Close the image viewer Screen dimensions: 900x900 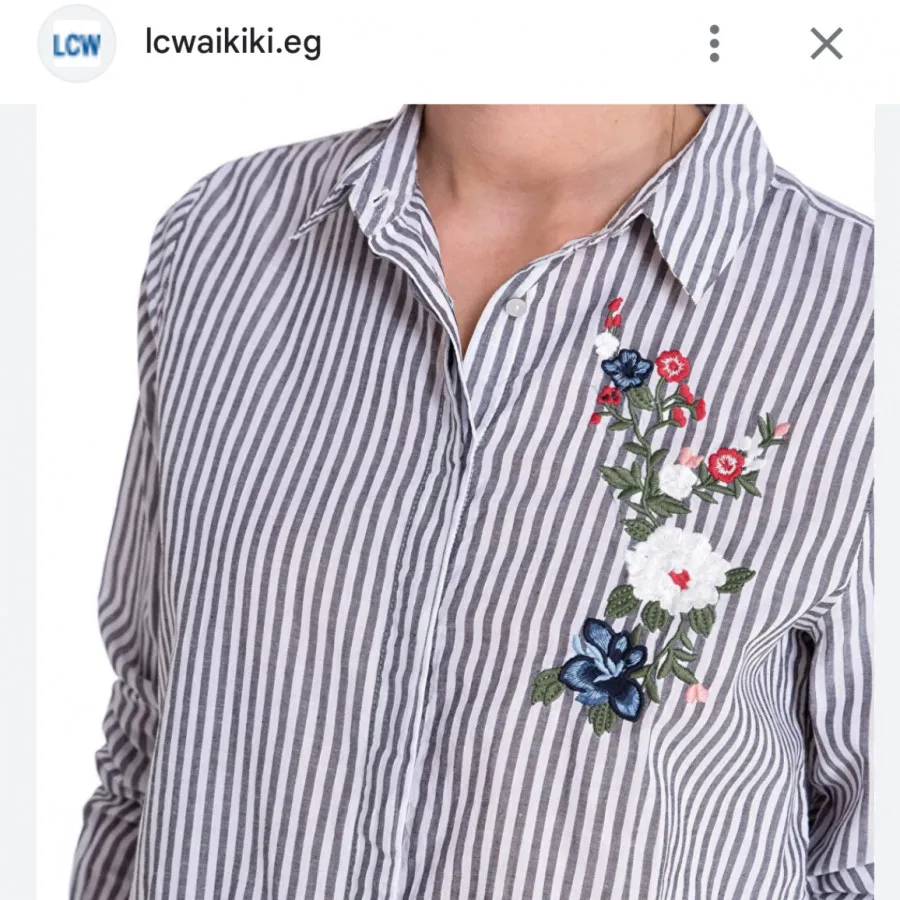click(826, 44)
